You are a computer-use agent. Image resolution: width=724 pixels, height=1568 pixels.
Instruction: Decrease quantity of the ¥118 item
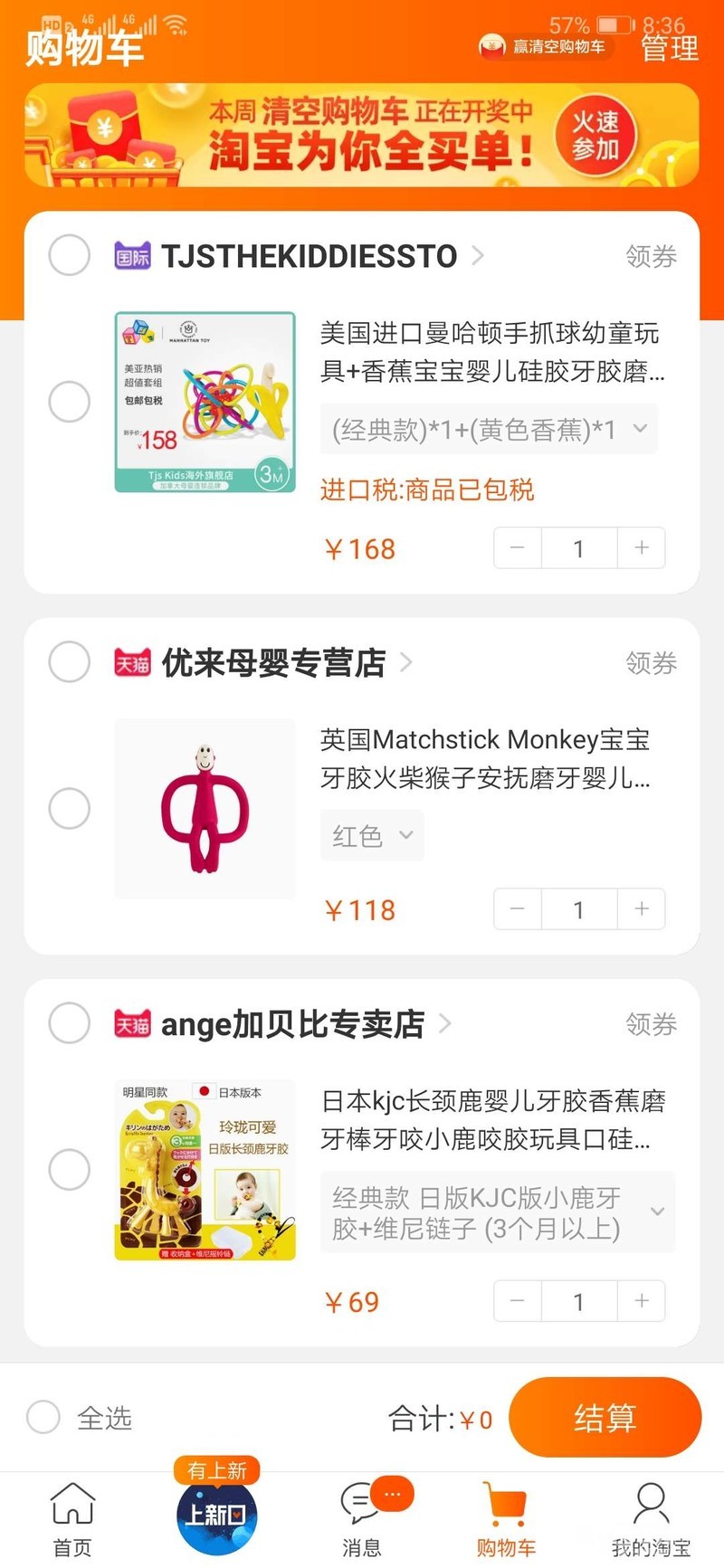(x=518, y=909)
